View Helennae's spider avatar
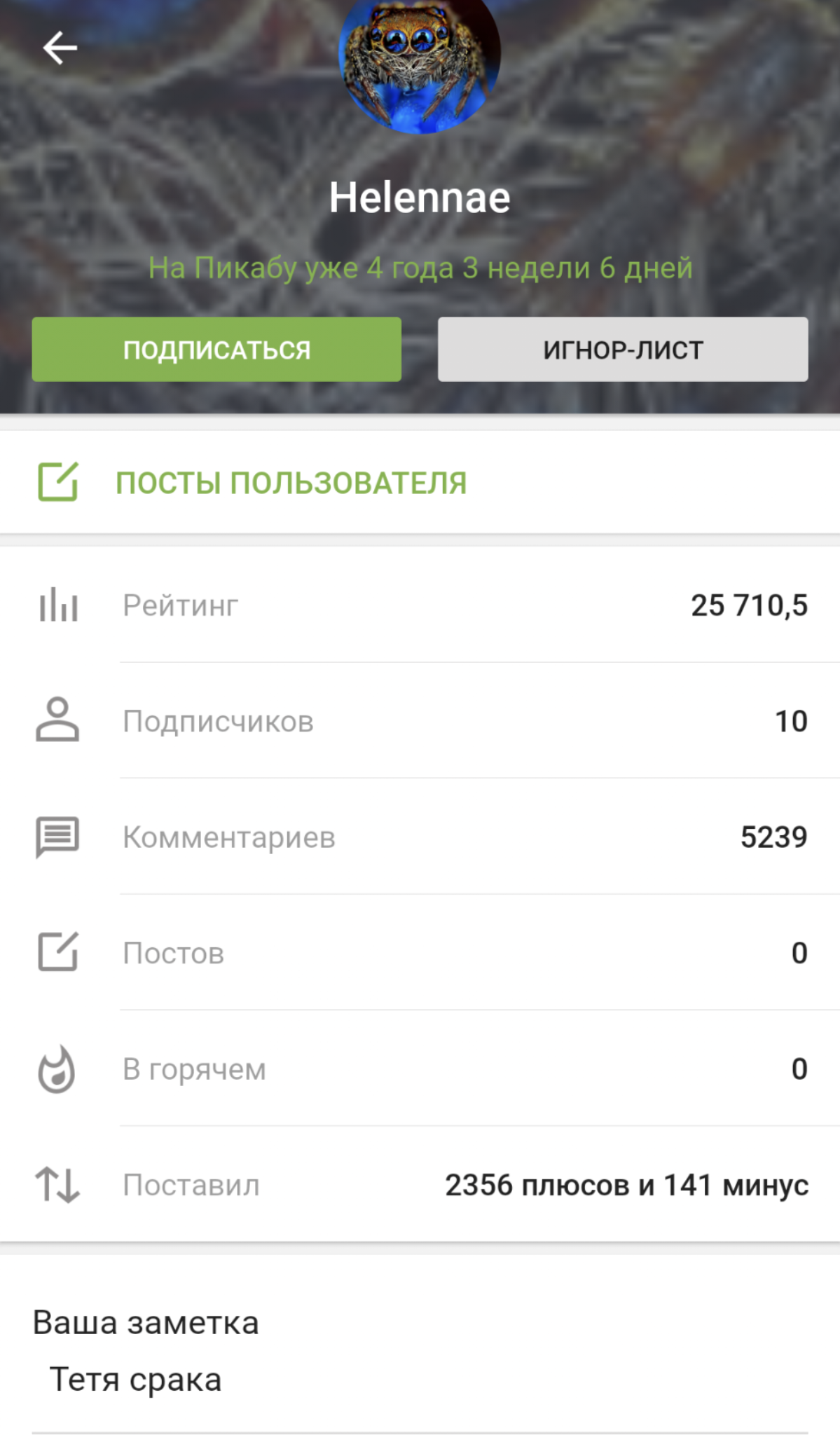 coord(420,63)
